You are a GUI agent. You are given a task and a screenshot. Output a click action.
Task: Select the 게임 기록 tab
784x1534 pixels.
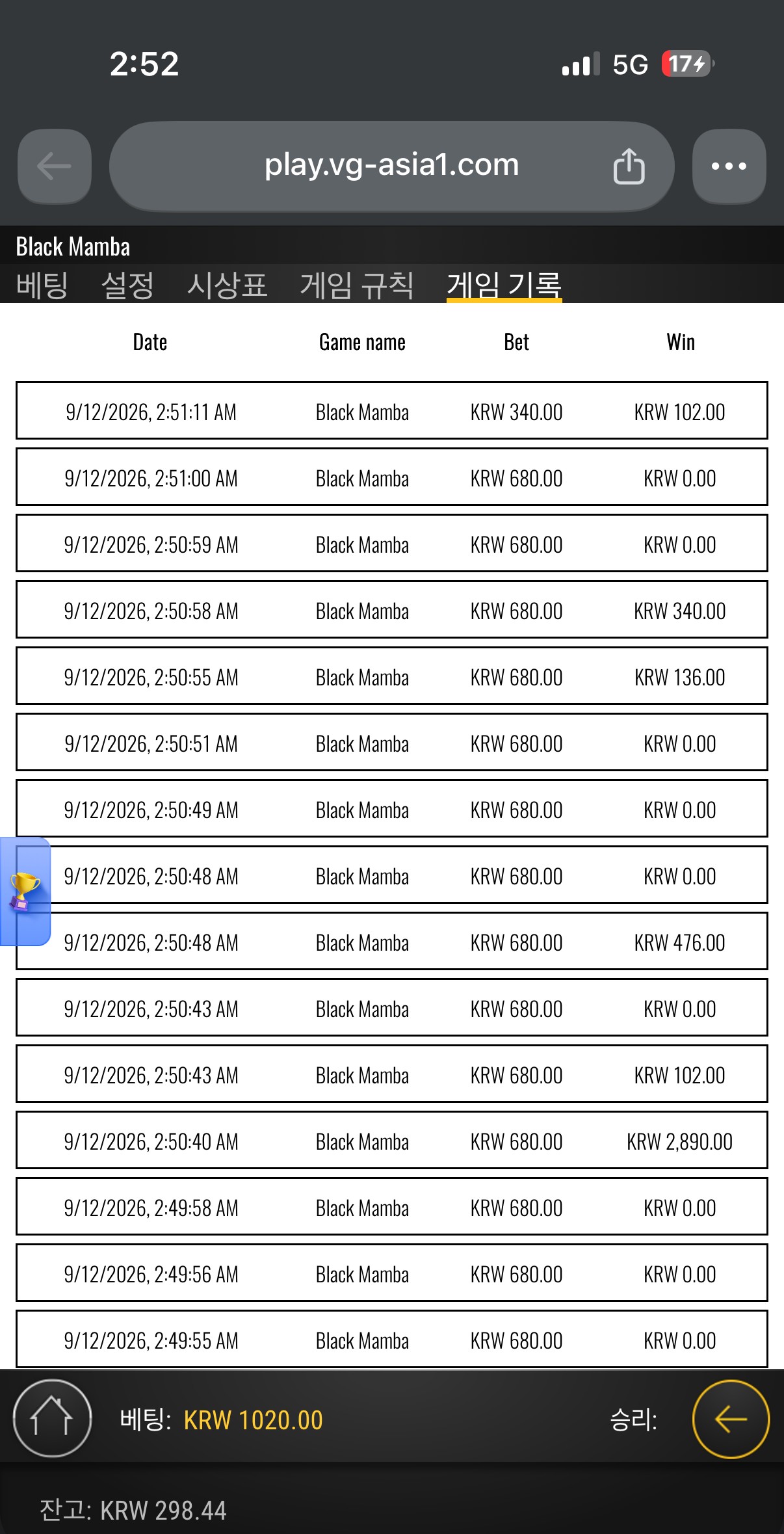point(504,285)
